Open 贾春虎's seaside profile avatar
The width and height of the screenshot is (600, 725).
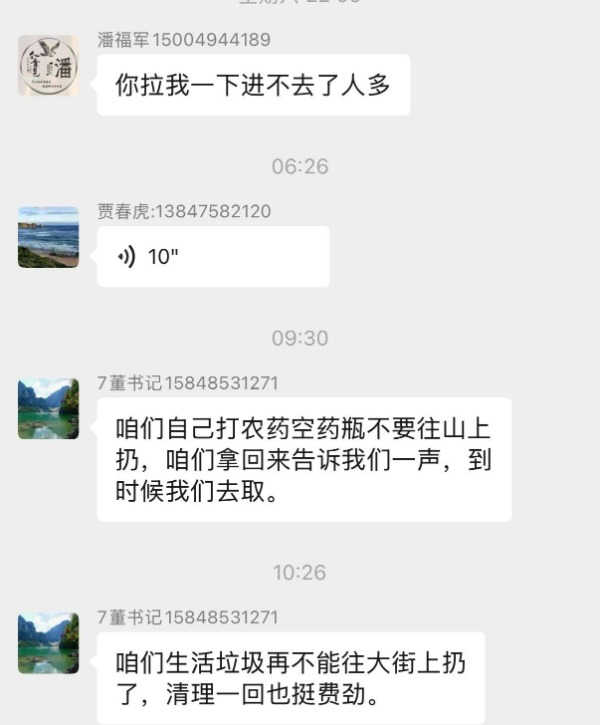[x=48, y=237]
